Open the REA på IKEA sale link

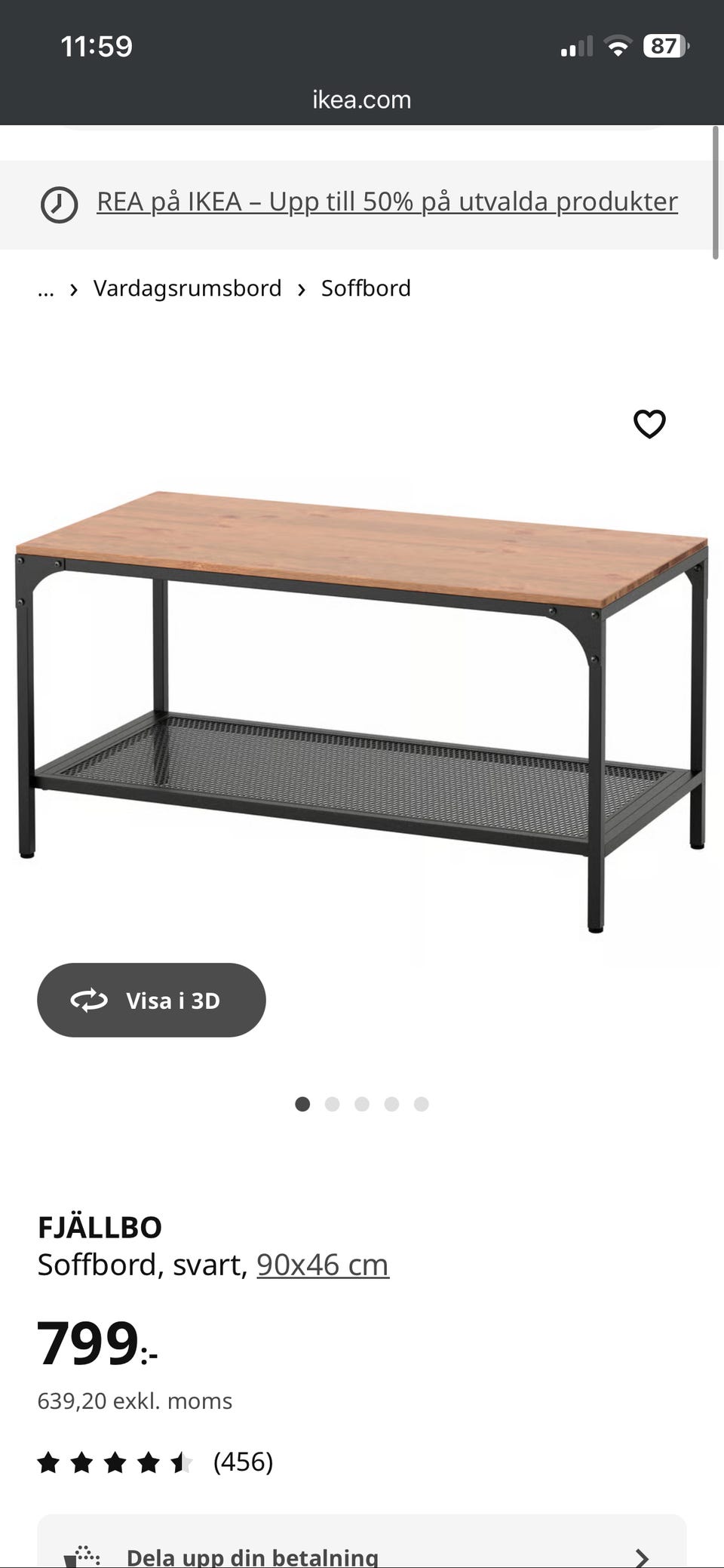tap(387, 201)
